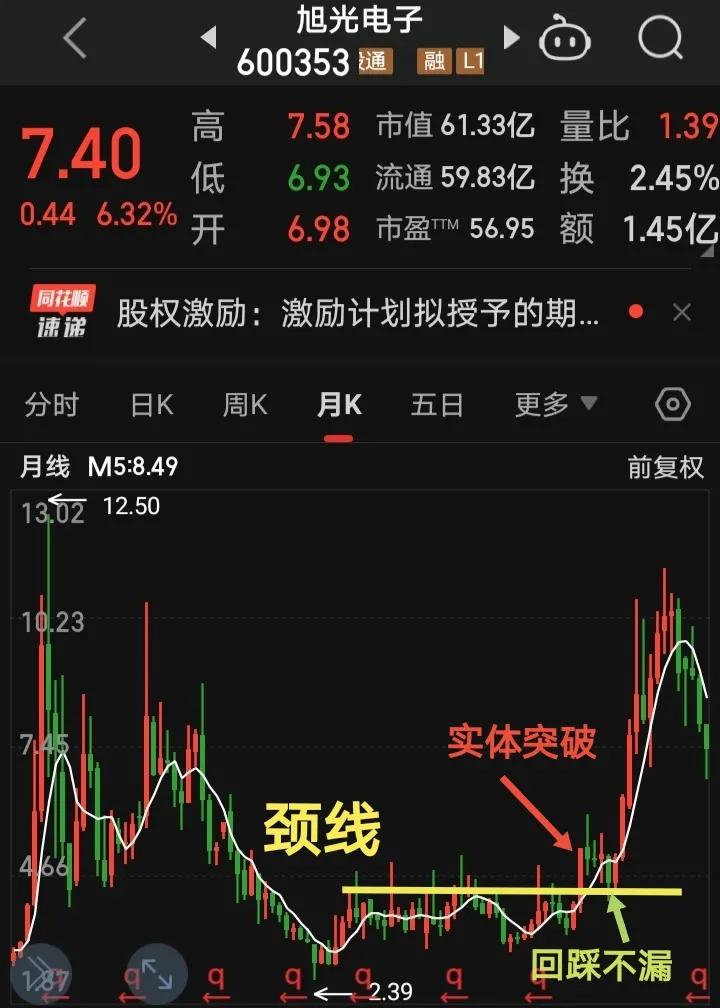
Task: Dismiss the news banner with the X
Action: pyautogui.click(x=684, y=311)
